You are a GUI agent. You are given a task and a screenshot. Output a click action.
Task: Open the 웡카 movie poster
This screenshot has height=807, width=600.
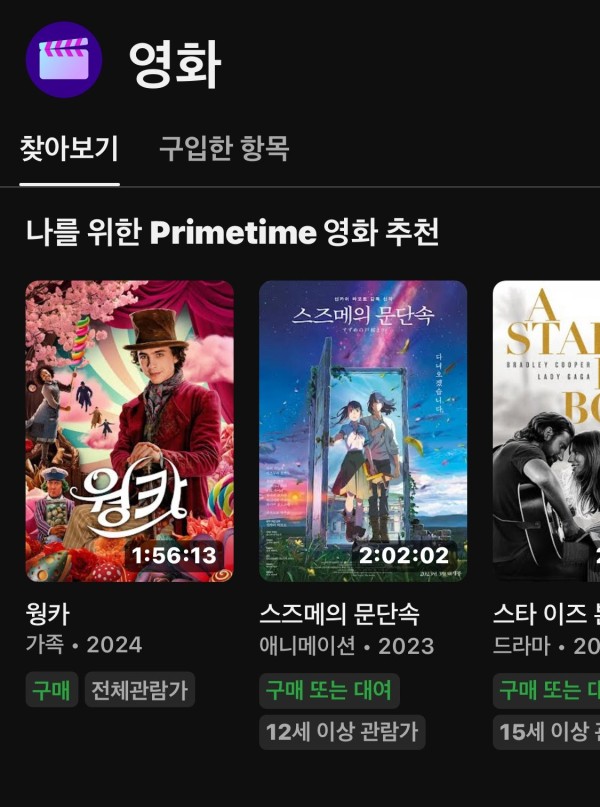point(129,430)
